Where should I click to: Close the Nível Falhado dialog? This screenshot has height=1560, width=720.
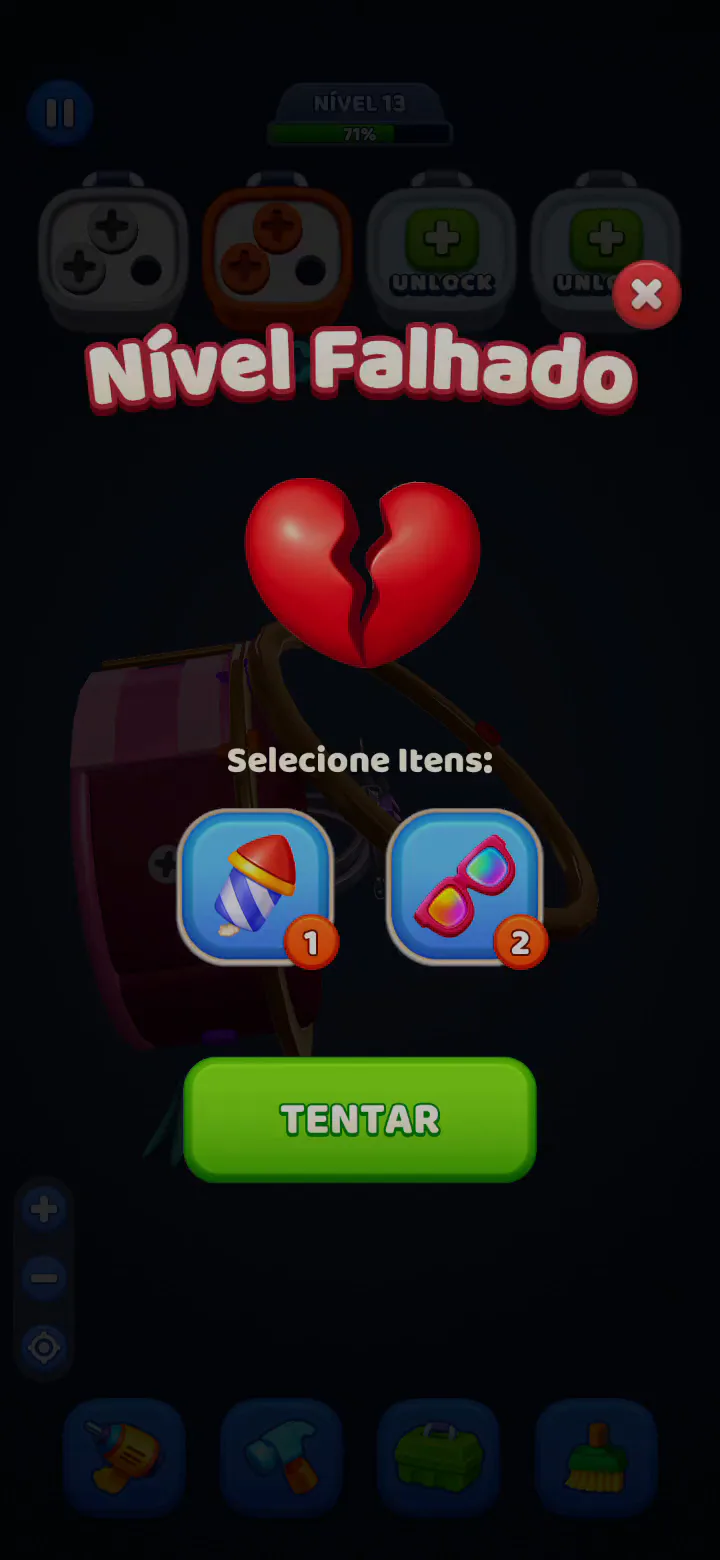646,295
